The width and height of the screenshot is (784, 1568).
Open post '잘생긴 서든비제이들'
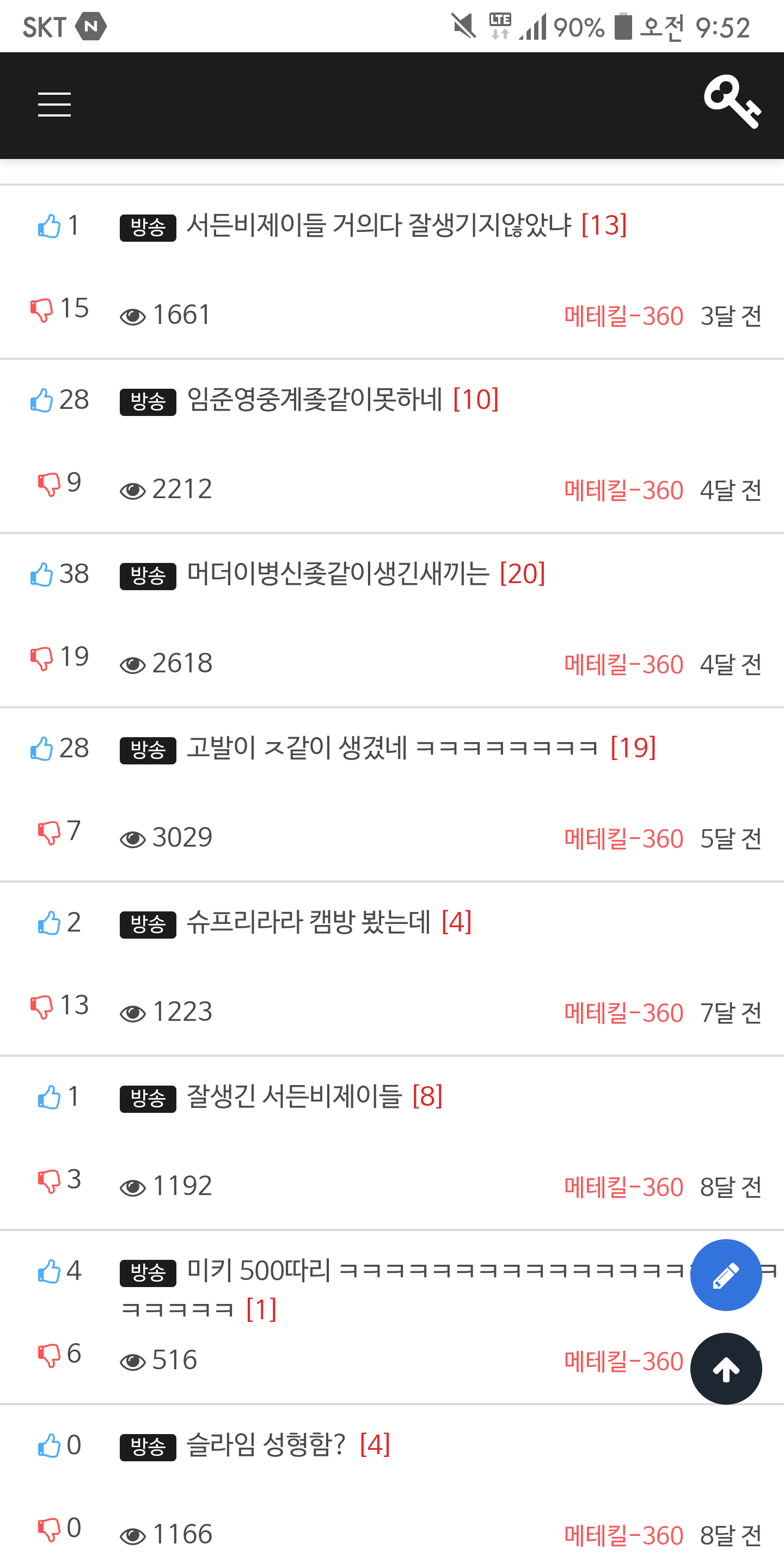pos(294,1097)
